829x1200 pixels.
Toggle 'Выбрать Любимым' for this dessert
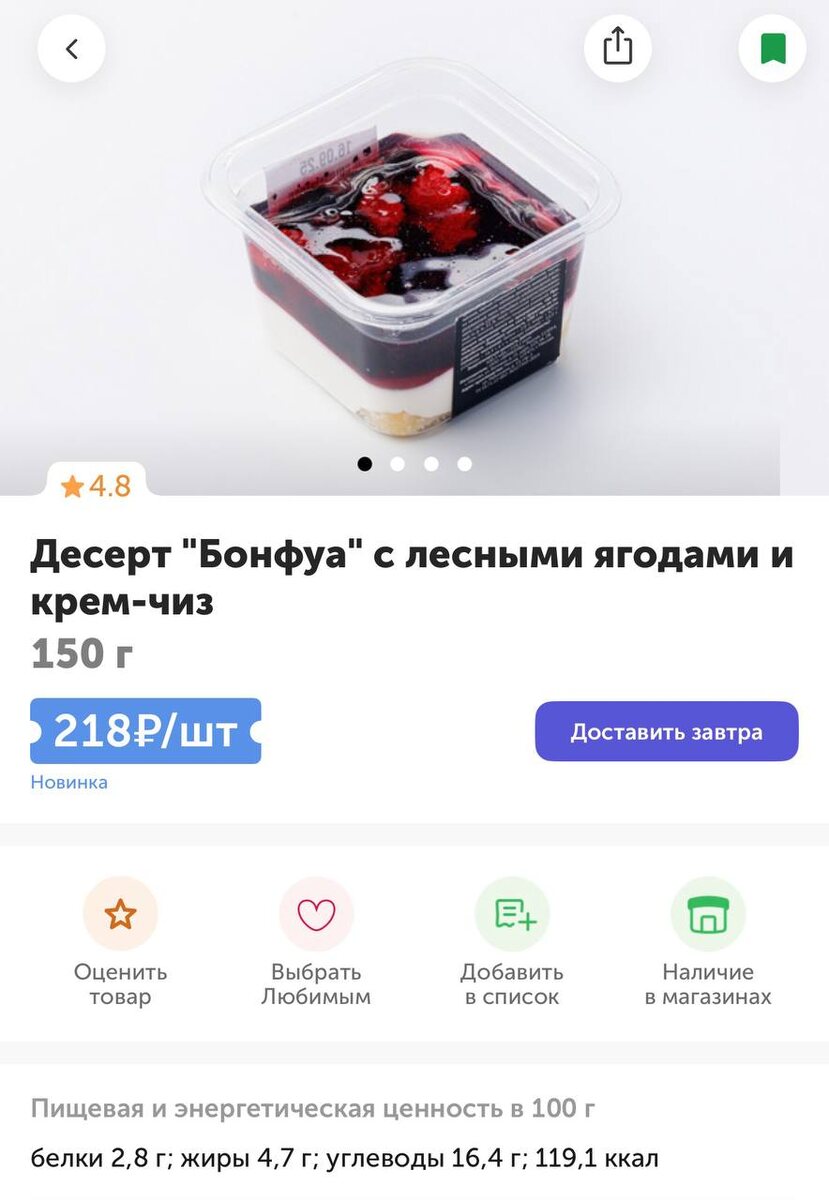coord(317,940)
